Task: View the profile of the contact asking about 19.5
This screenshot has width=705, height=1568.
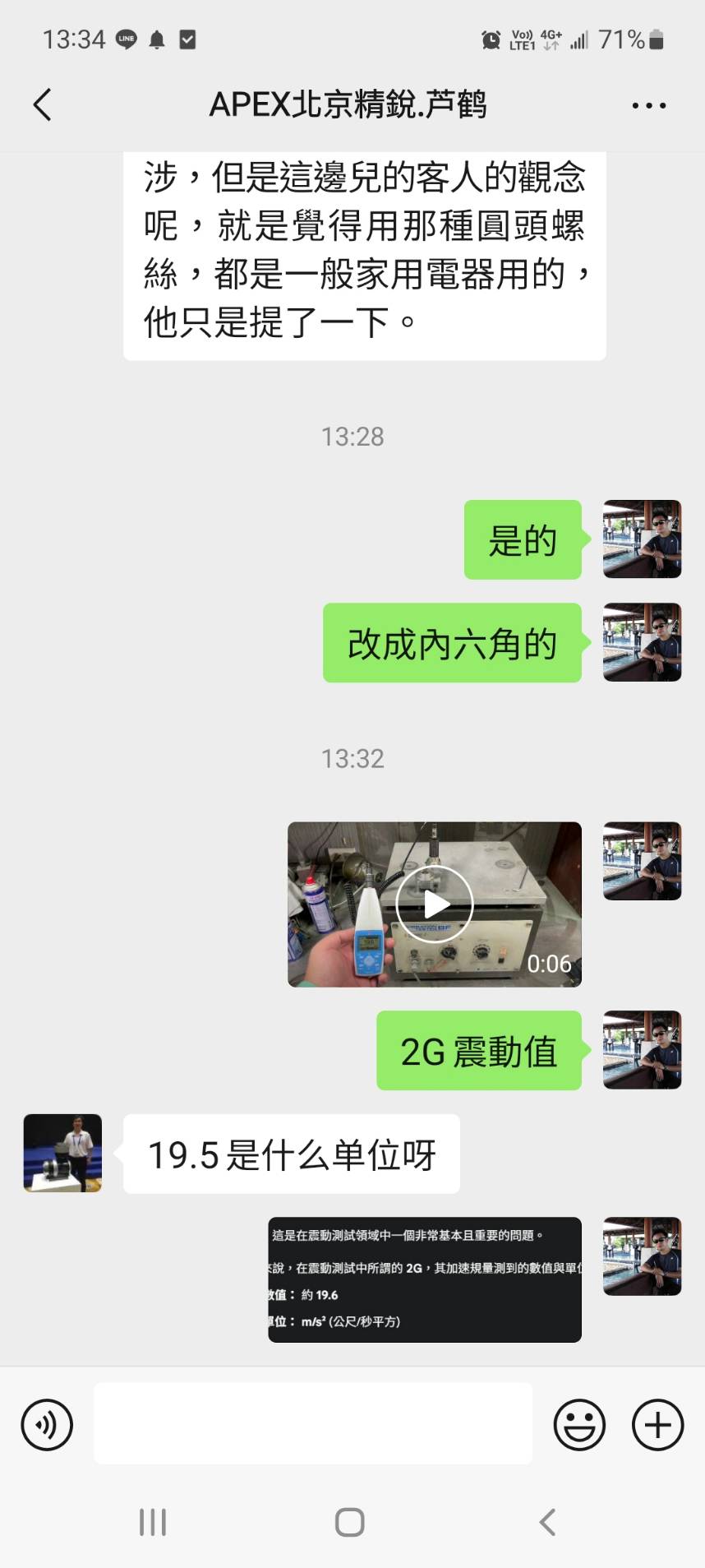Action: tap(62, 1153)
